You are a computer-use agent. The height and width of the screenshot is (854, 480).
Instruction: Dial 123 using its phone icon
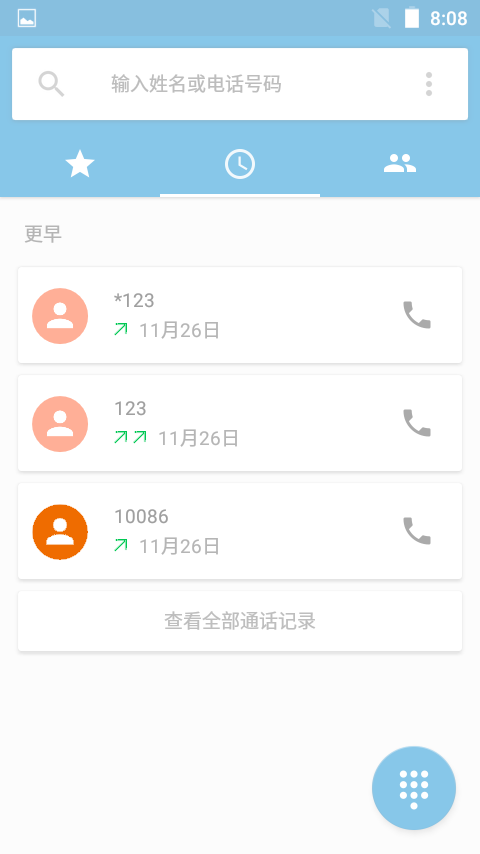pyautogui.click(x=417, y=423)
